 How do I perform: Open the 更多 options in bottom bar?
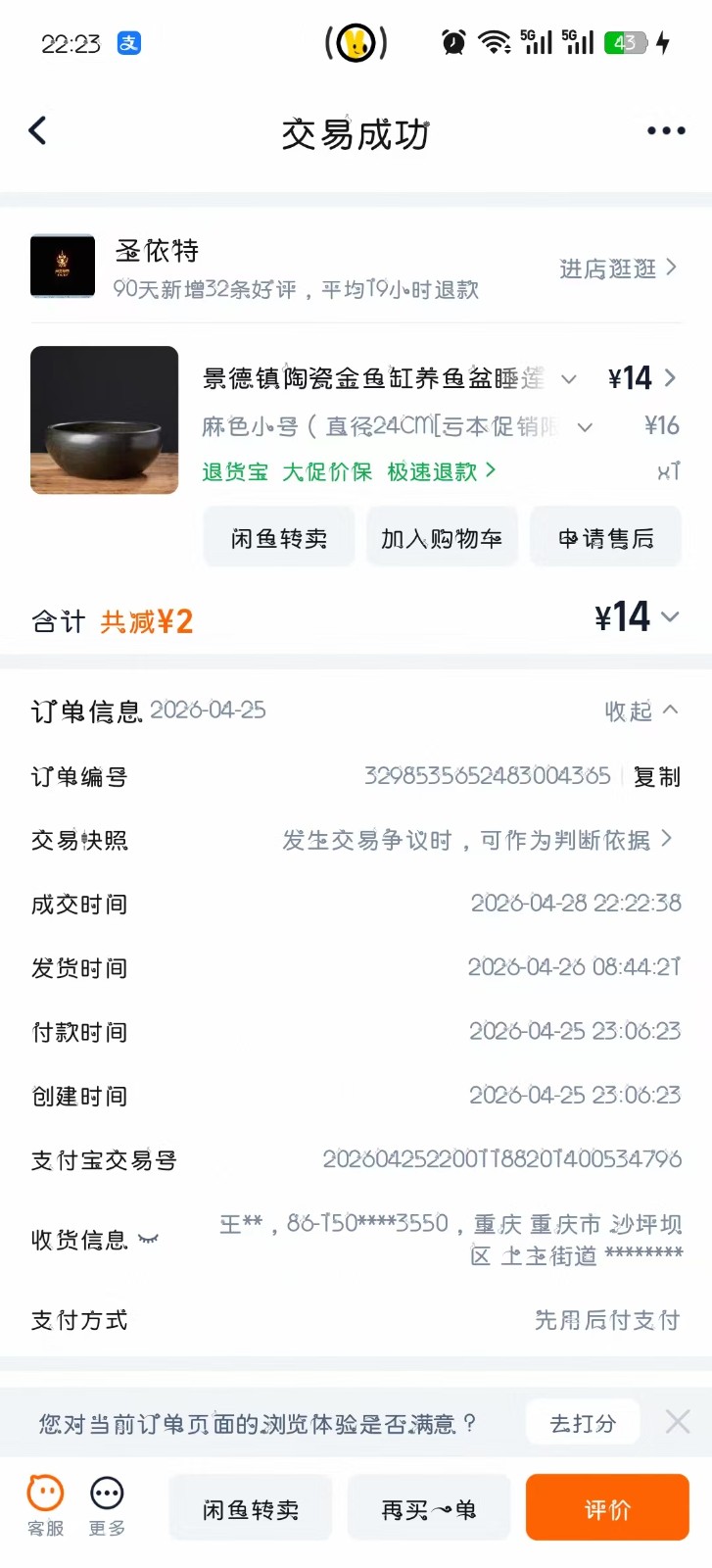pyautogui.click(x=107, y=1504)
